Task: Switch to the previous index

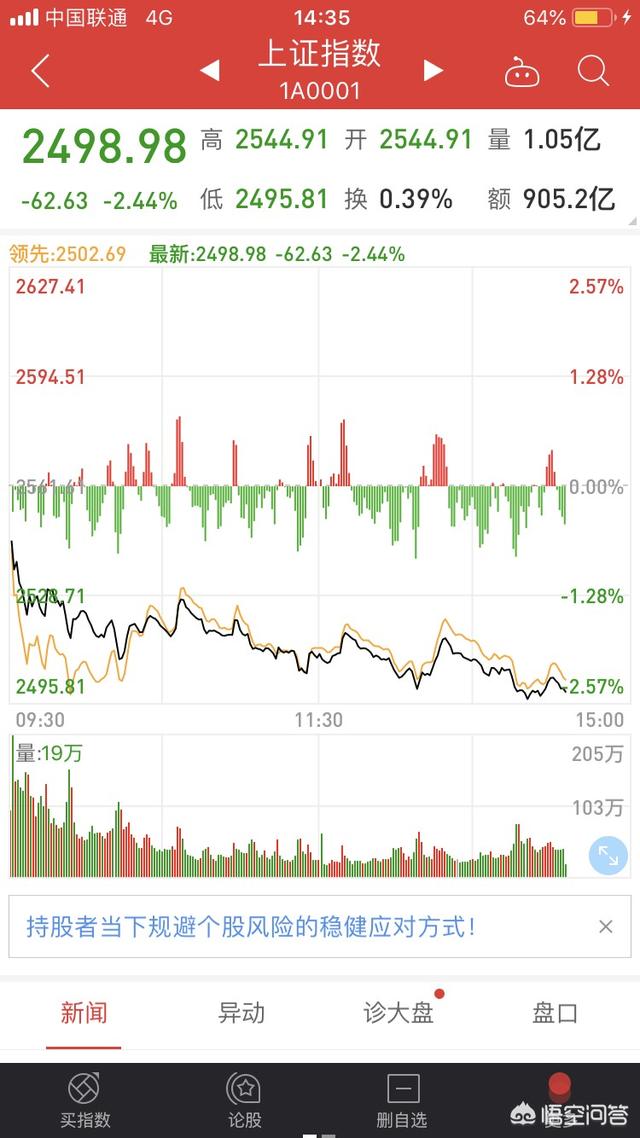Action: click(x=210, y=70)
